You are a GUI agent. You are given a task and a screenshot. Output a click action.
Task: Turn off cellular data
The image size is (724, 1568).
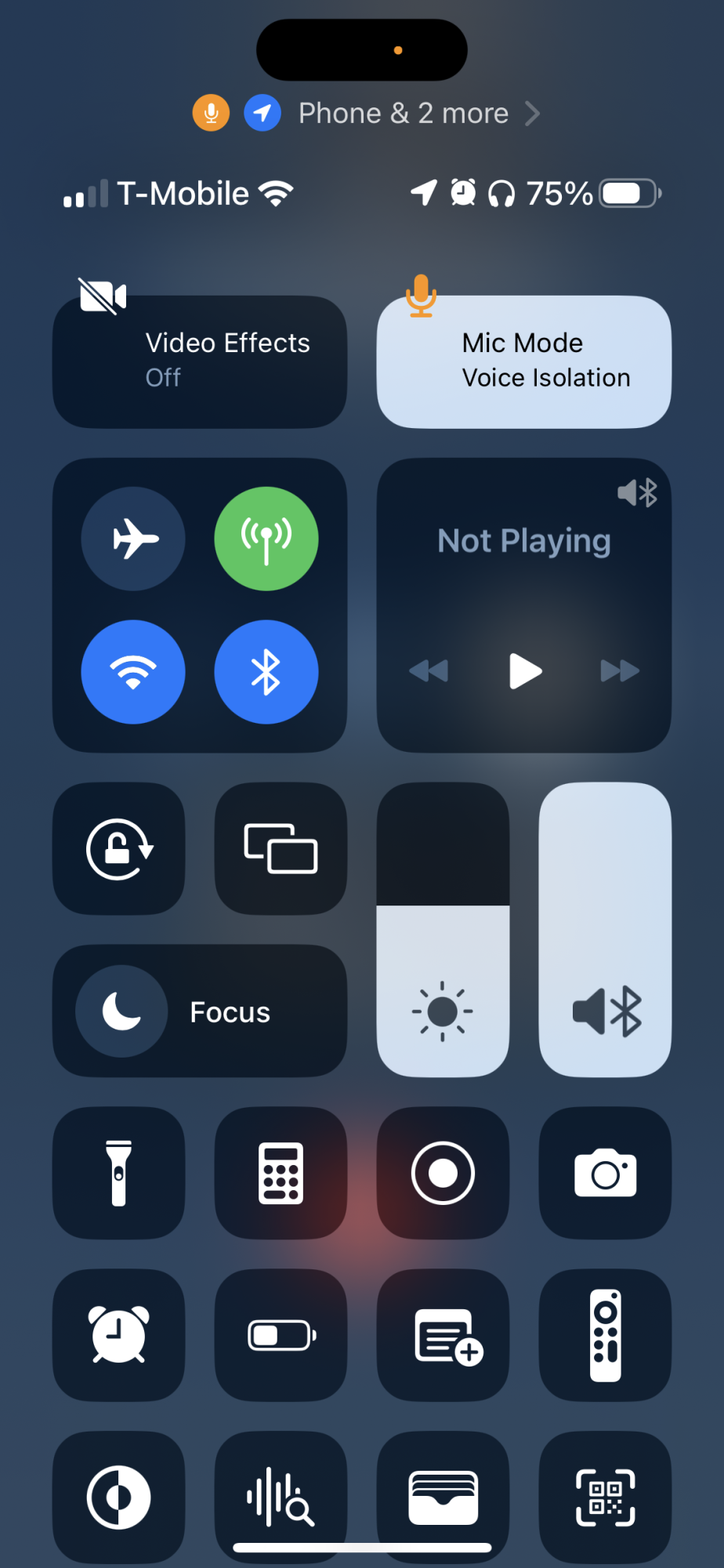tap(266, 539)
